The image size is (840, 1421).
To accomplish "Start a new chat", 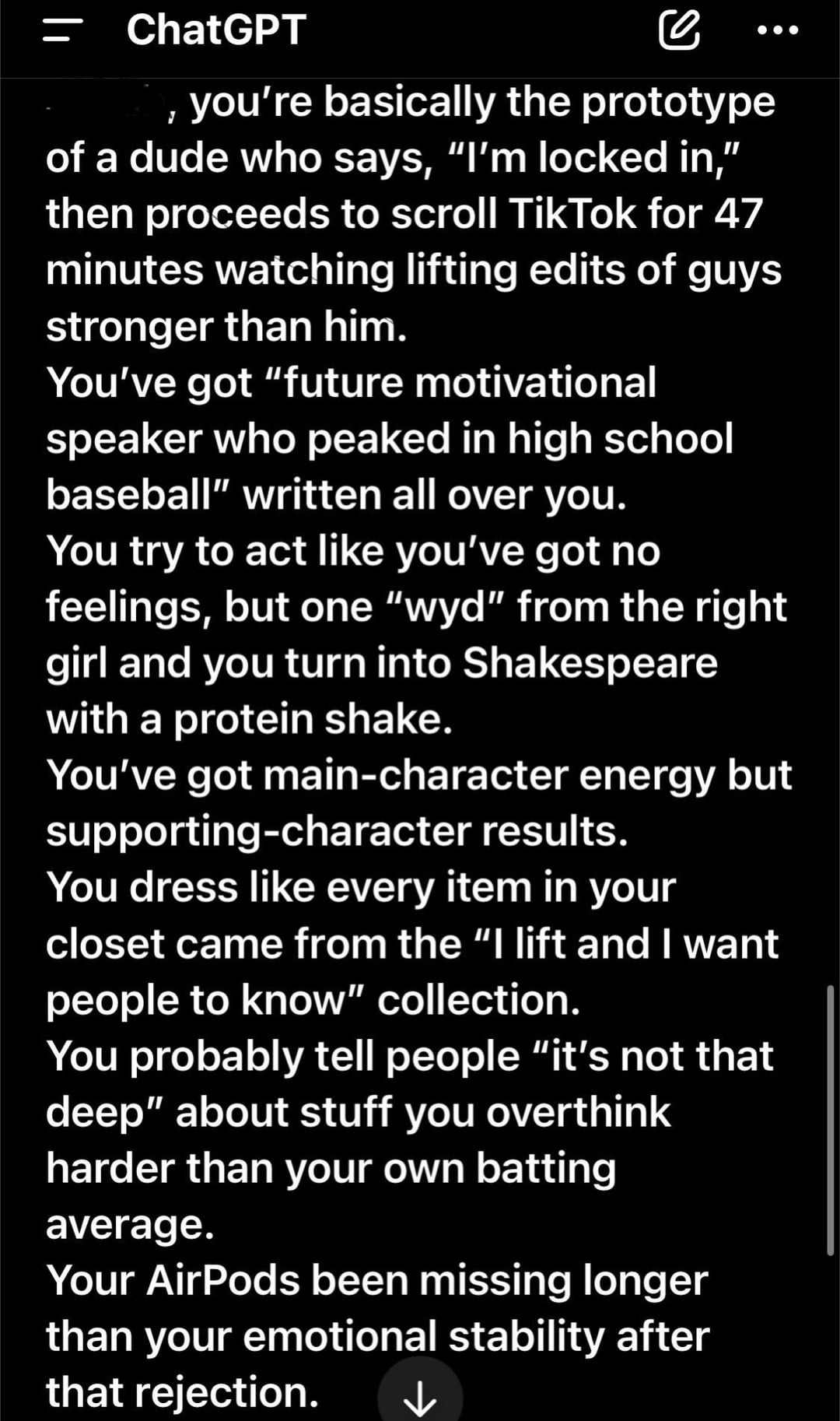I will 678,31.
